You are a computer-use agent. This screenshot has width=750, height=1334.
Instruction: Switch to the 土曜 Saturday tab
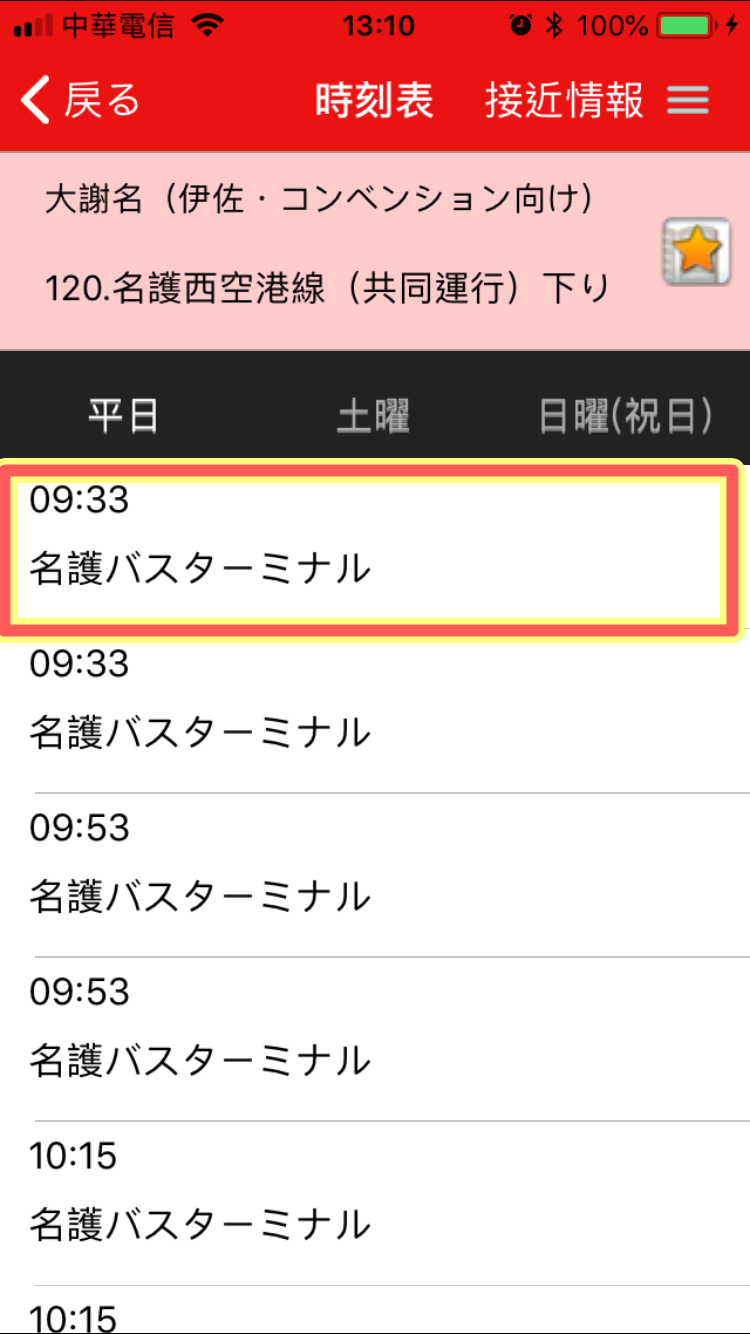(x=373, y=416)
